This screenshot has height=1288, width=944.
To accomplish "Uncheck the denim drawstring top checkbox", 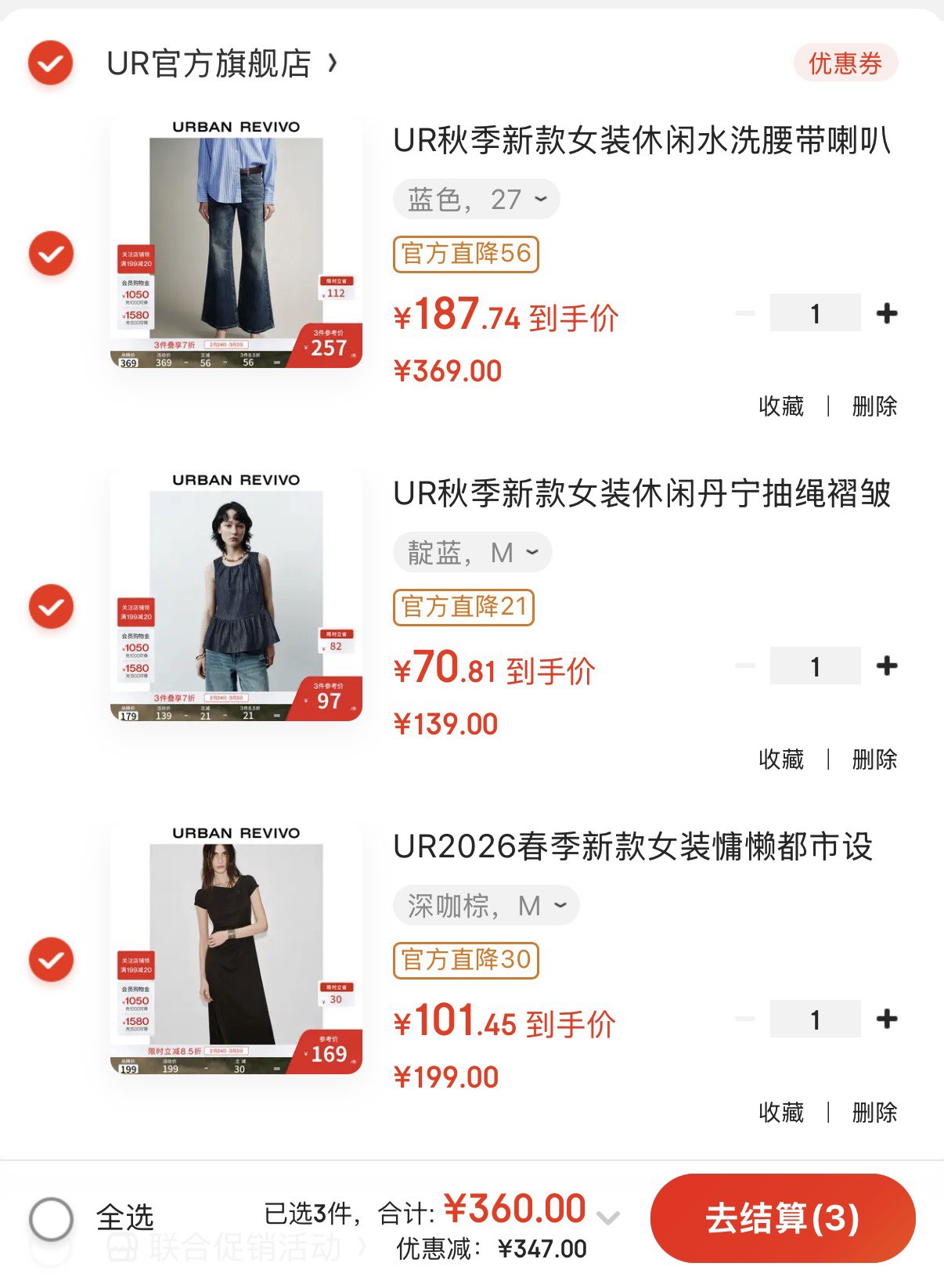I will coord(51,606).
